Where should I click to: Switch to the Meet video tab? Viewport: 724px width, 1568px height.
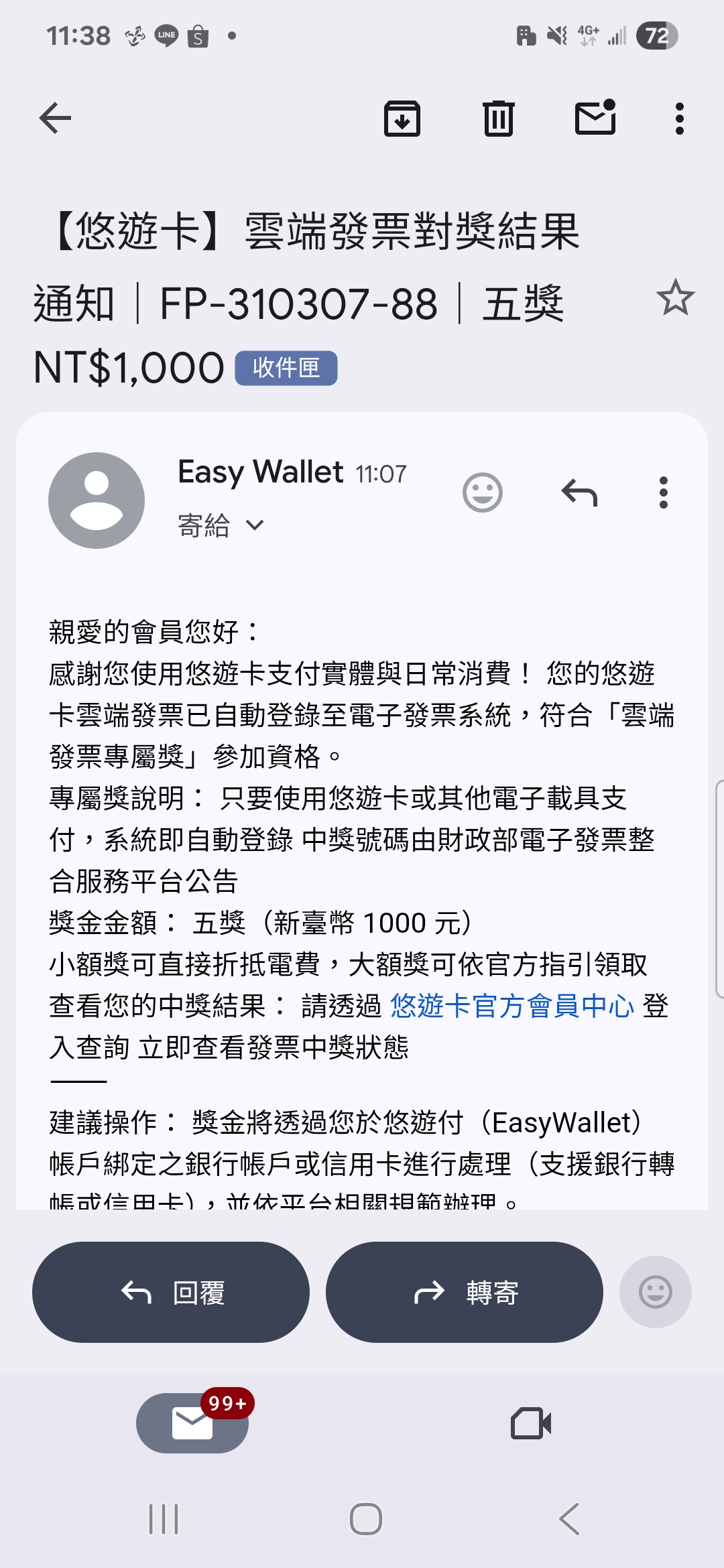click(x=531, y=1423)
